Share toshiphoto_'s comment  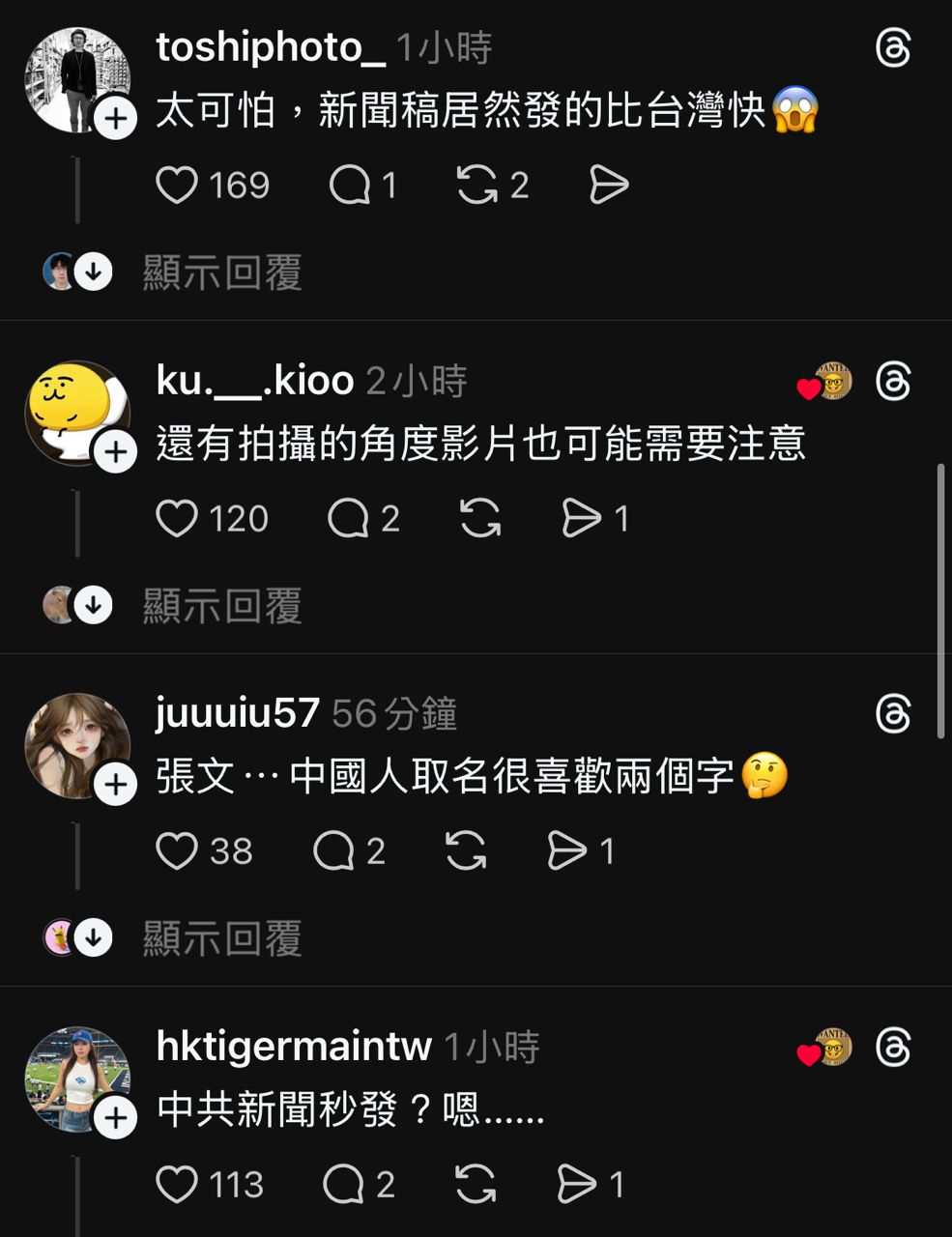click(x=608, y=185)
